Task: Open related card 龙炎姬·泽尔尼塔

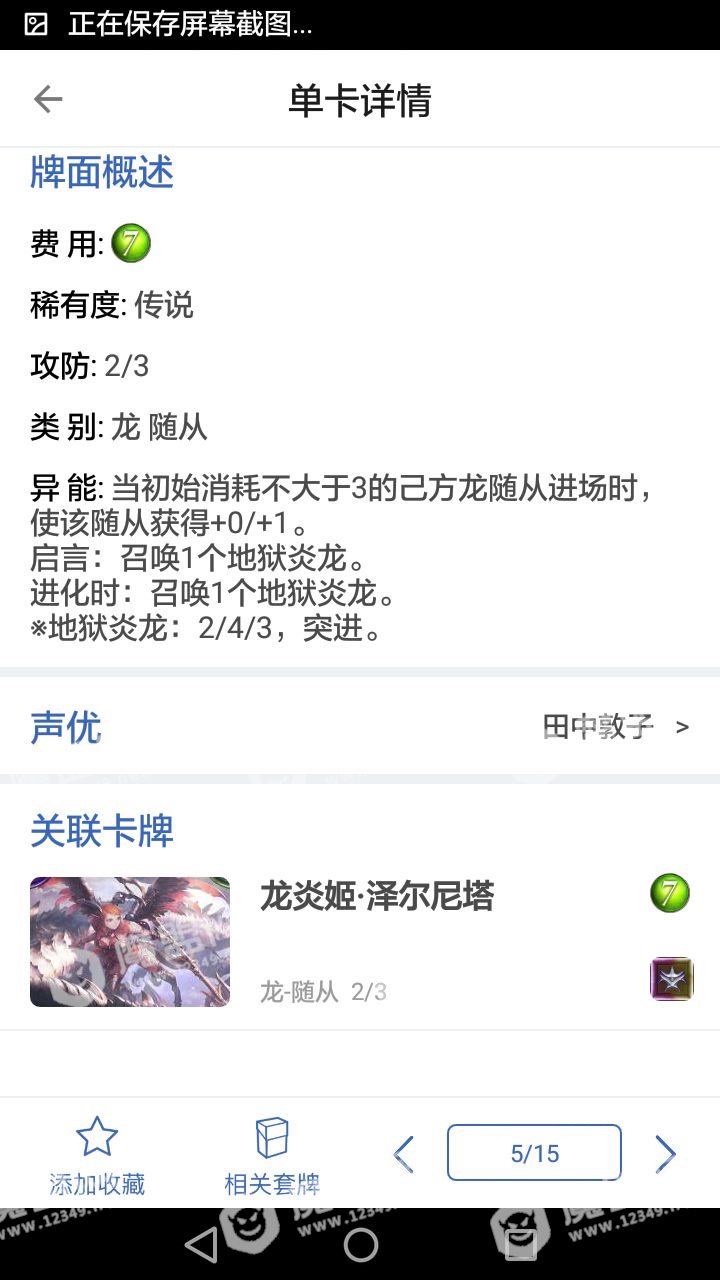Action: point(360,941)
